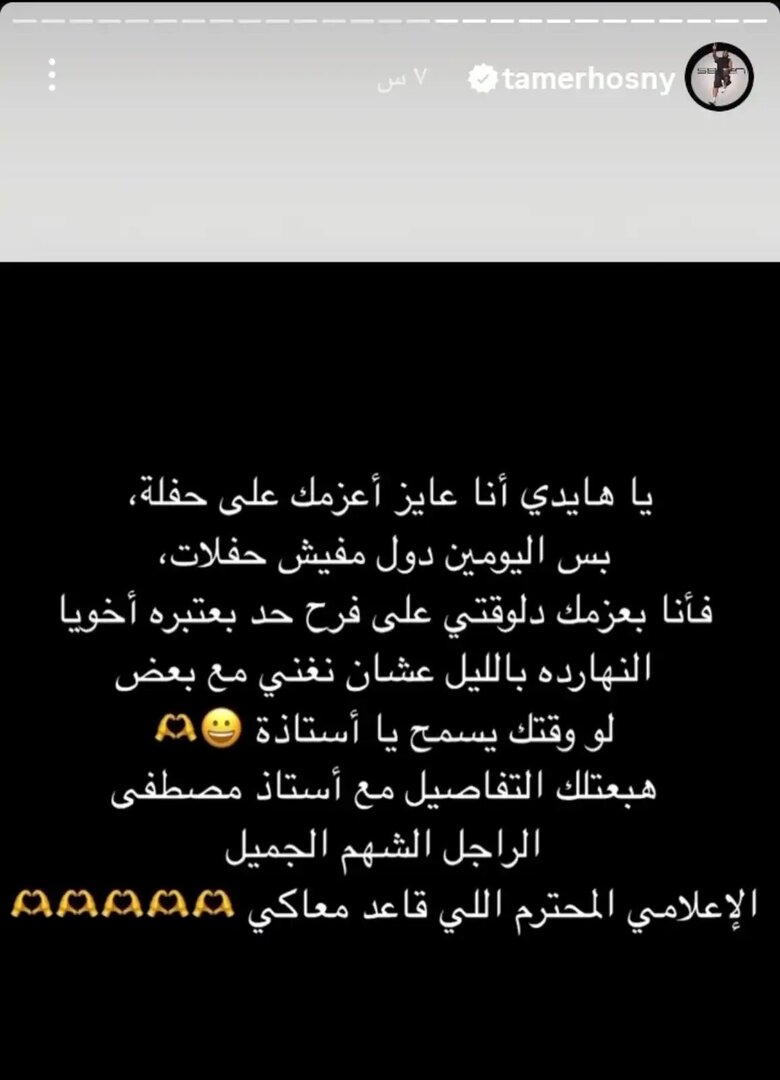Open the story options three-dot menu

pos(53,76)
